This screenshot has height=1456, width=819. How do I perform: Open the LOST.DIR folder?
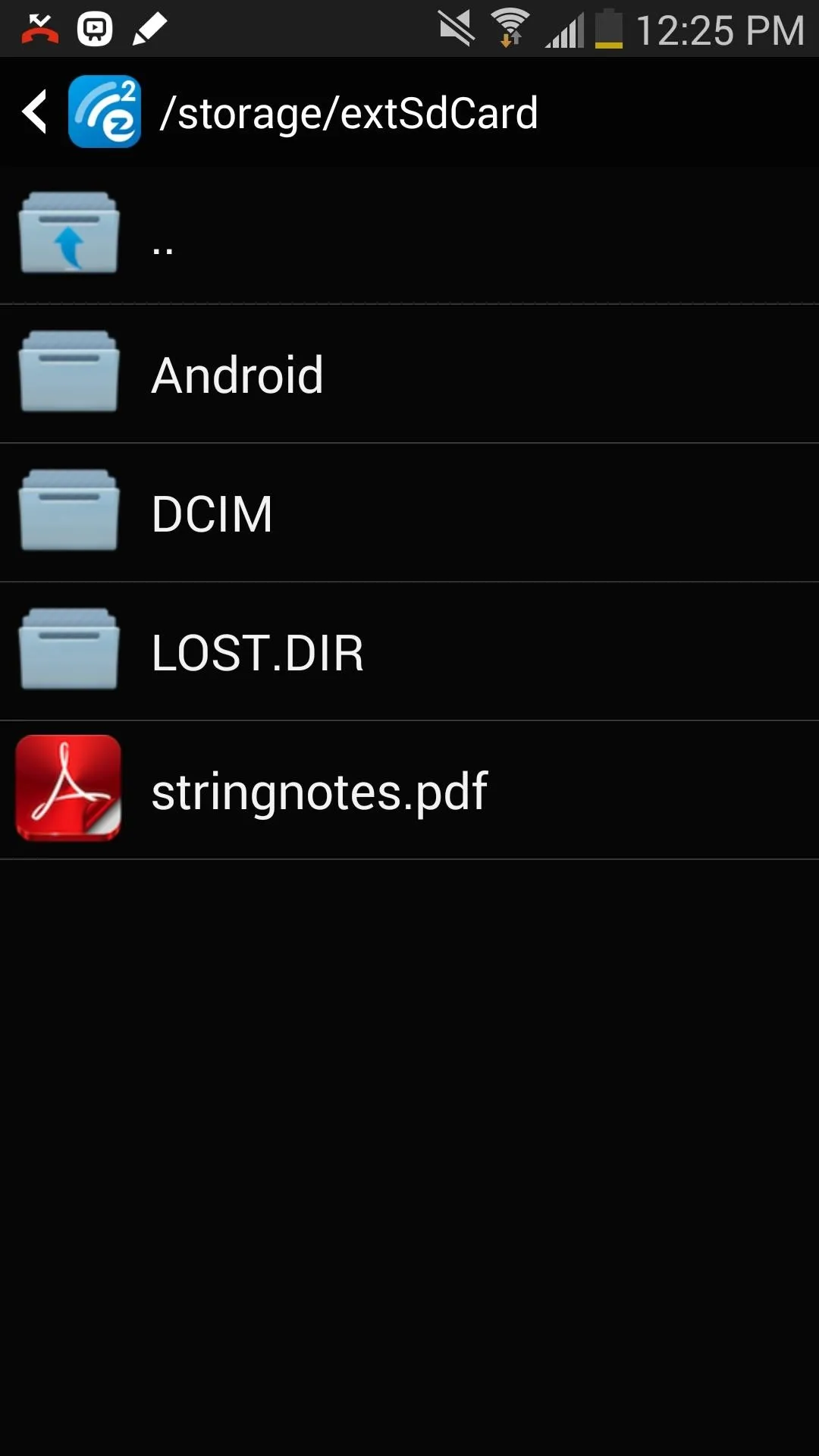(409, 651)
